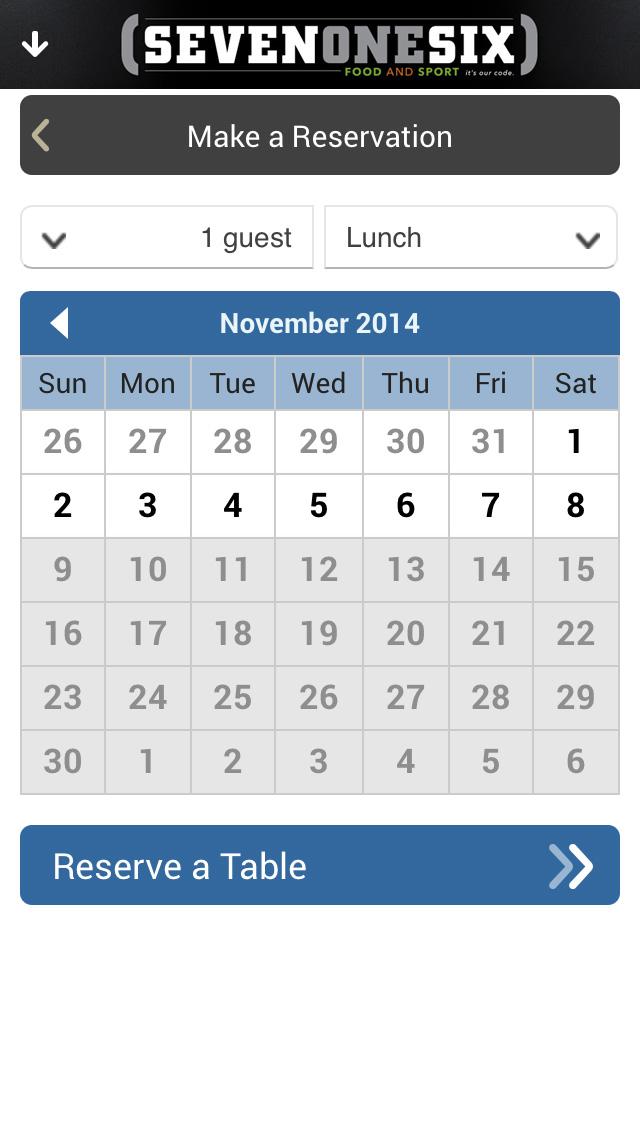Select Friday November 7

490,506
